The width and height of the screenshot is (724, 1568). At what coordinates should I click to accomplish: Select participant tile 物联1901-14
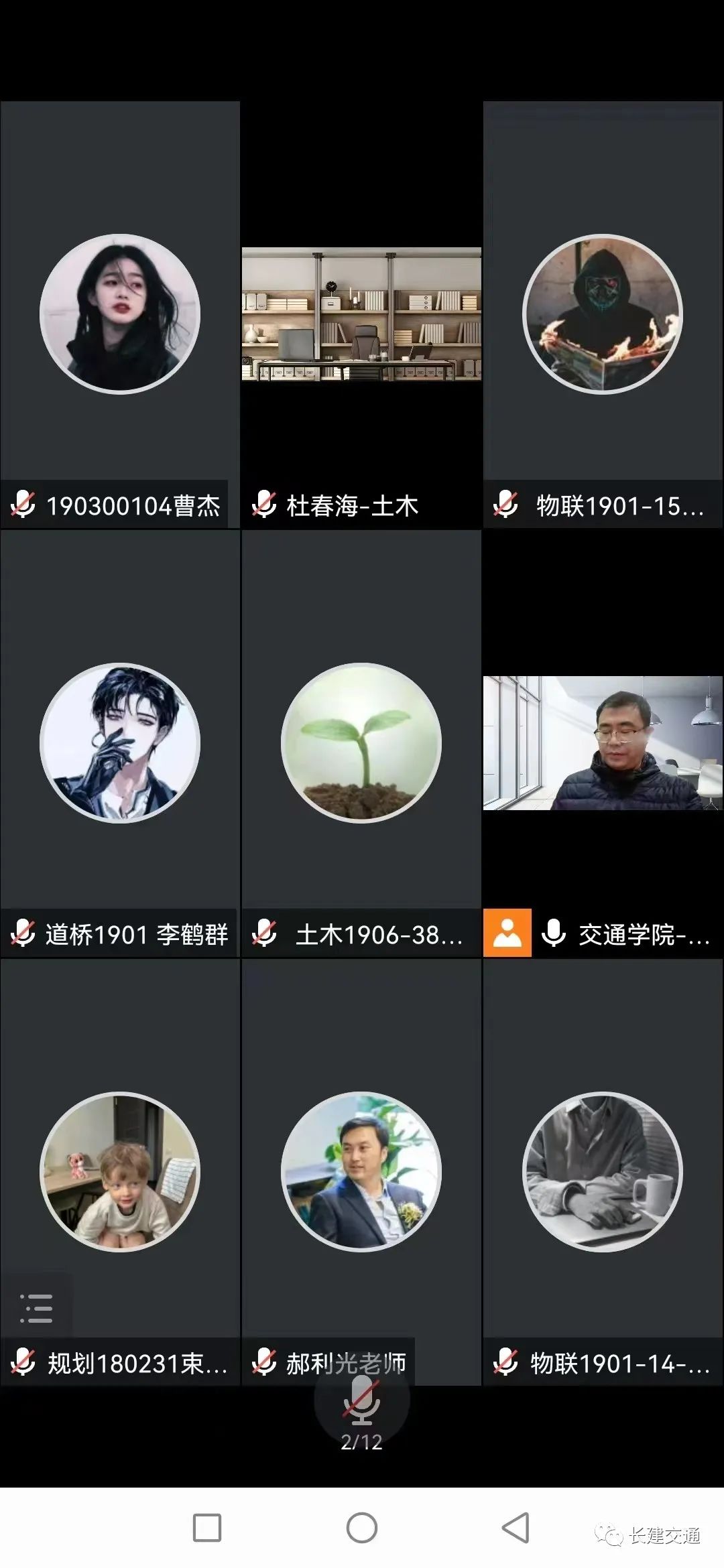(603, 1172)
